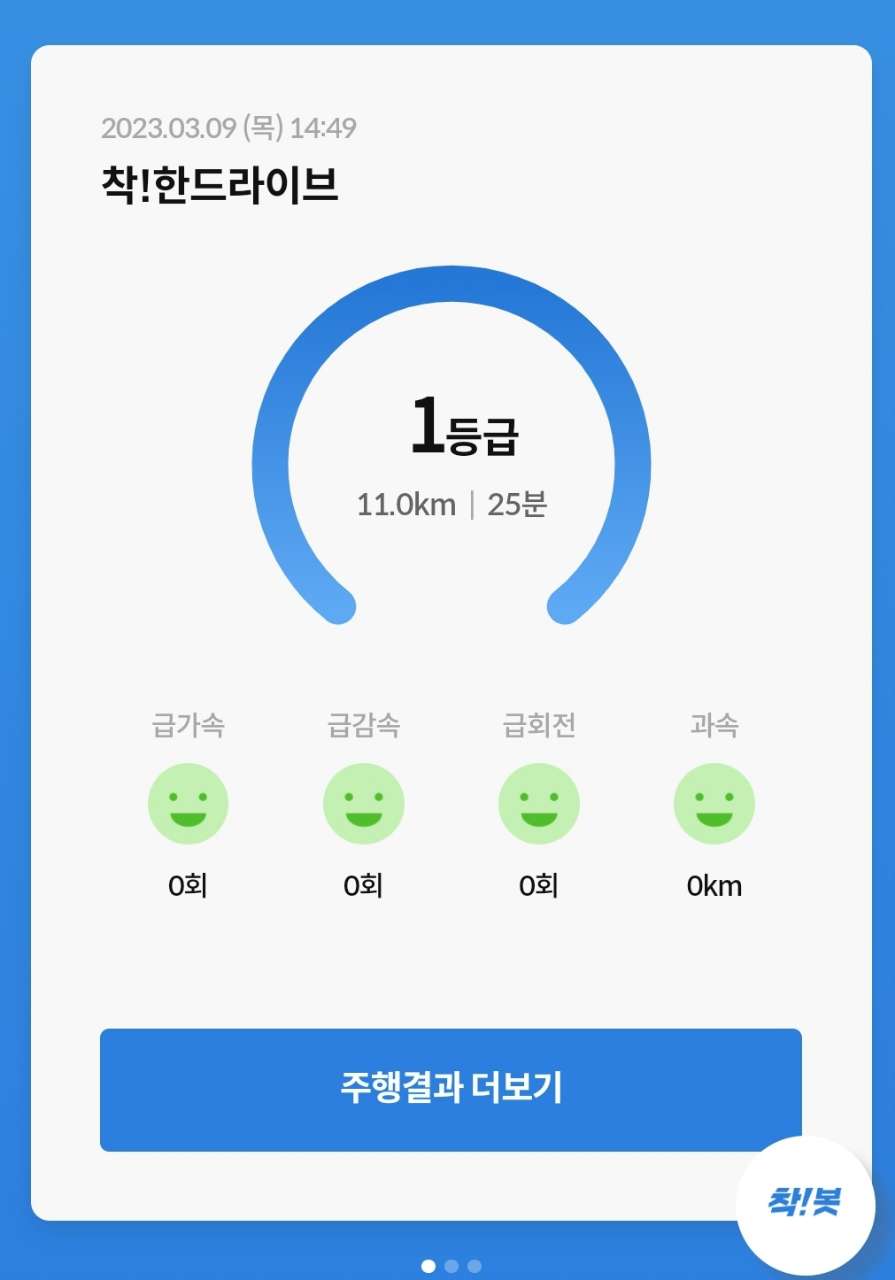This screenshot has height=1280, width=895.
Task: Tap the 주행결과 더보기 button
Action: (450, 1089)
